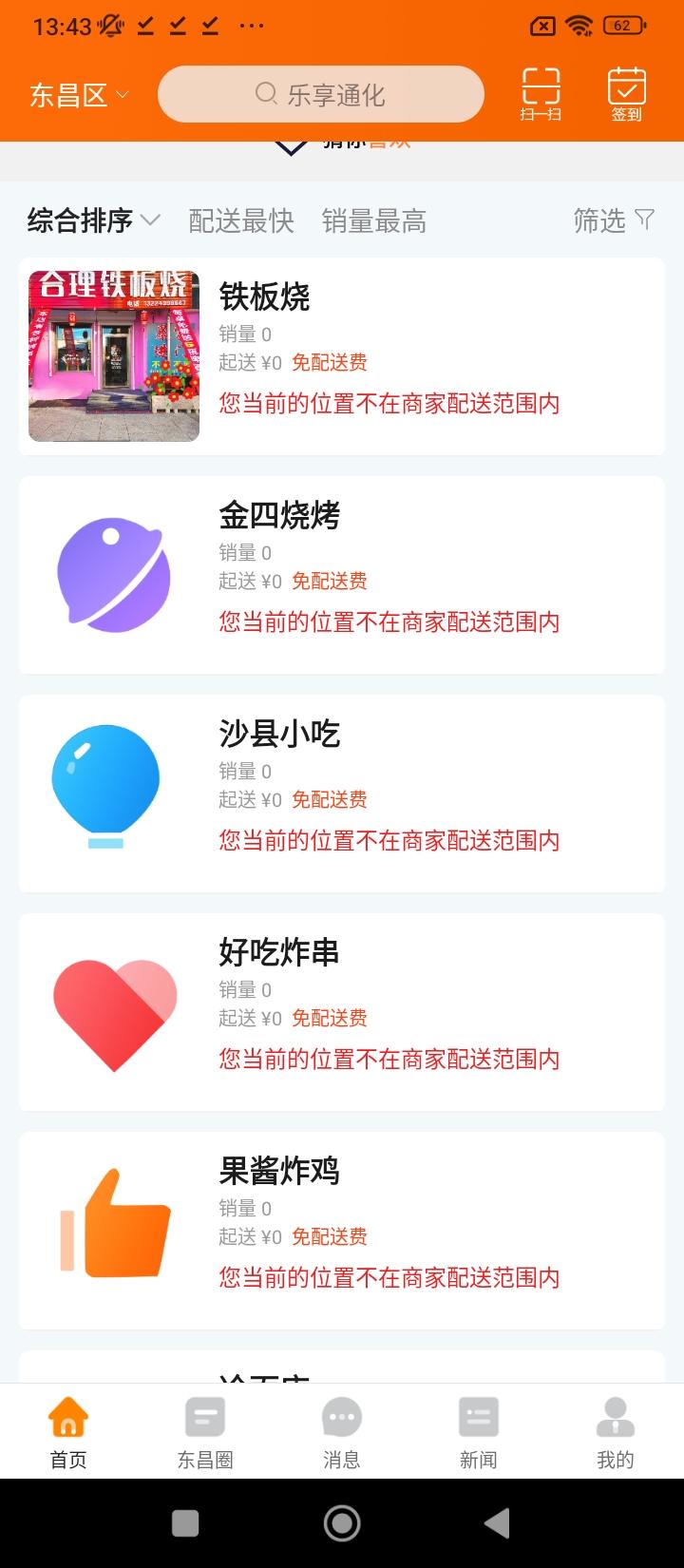Open the 新闻 news icon

478,1418
